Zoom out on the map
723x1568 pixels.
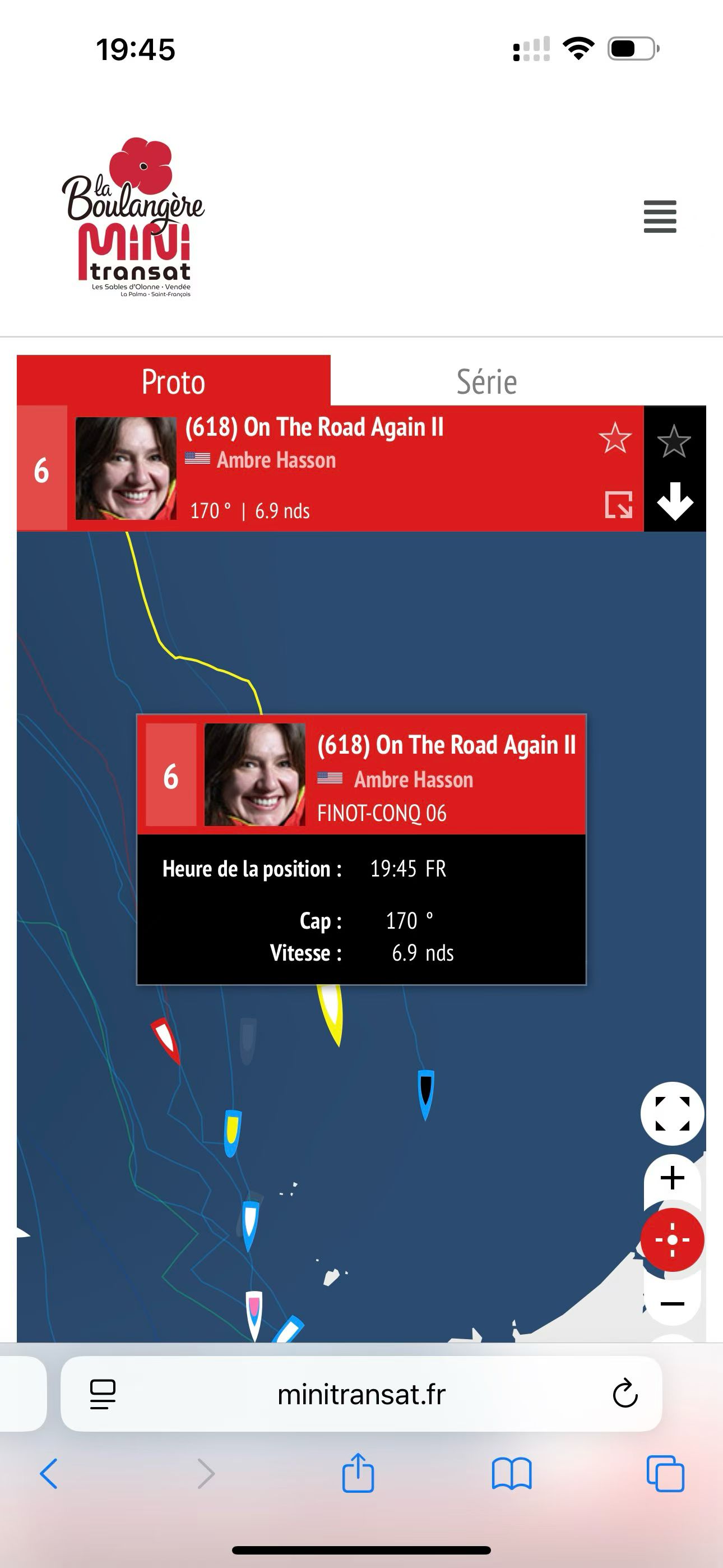click(672, 1303)
